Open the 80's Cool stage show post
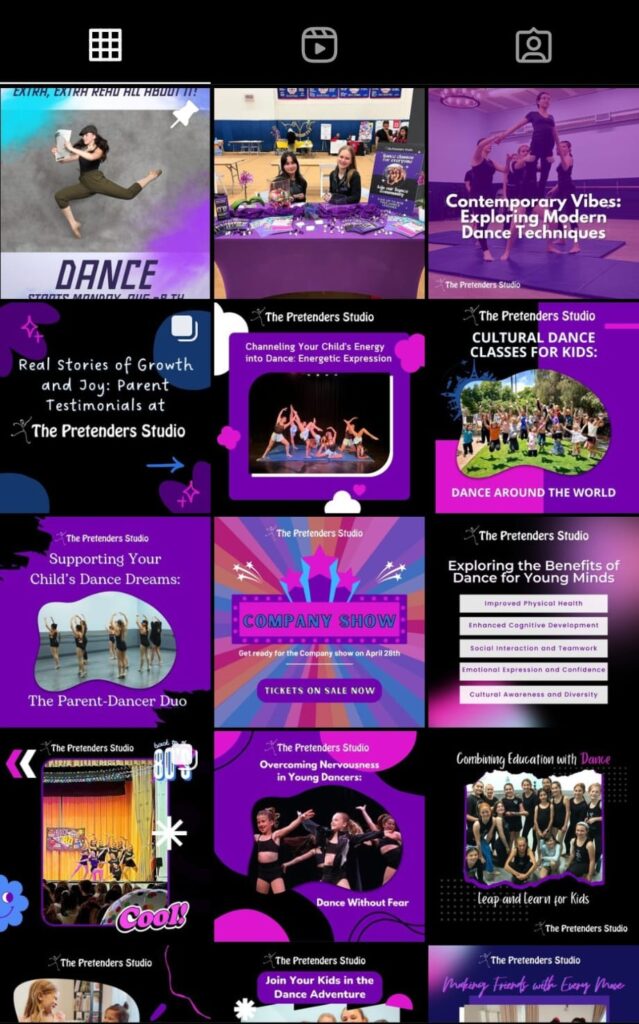 [105, 836]
